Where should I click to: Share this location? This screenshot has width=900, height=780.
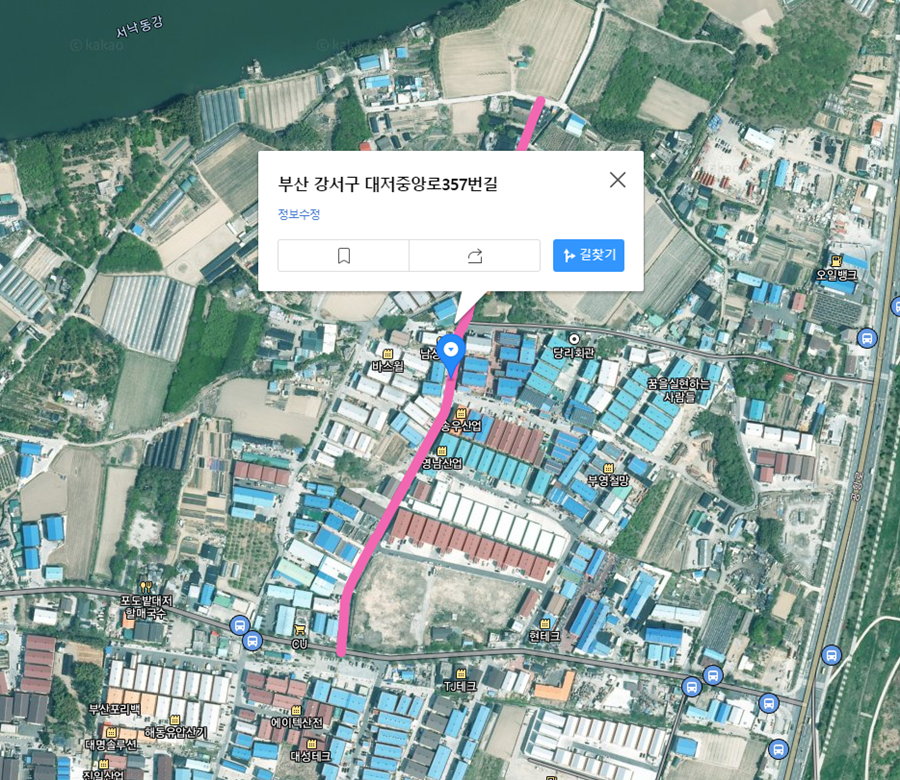[x=475, y=256]
